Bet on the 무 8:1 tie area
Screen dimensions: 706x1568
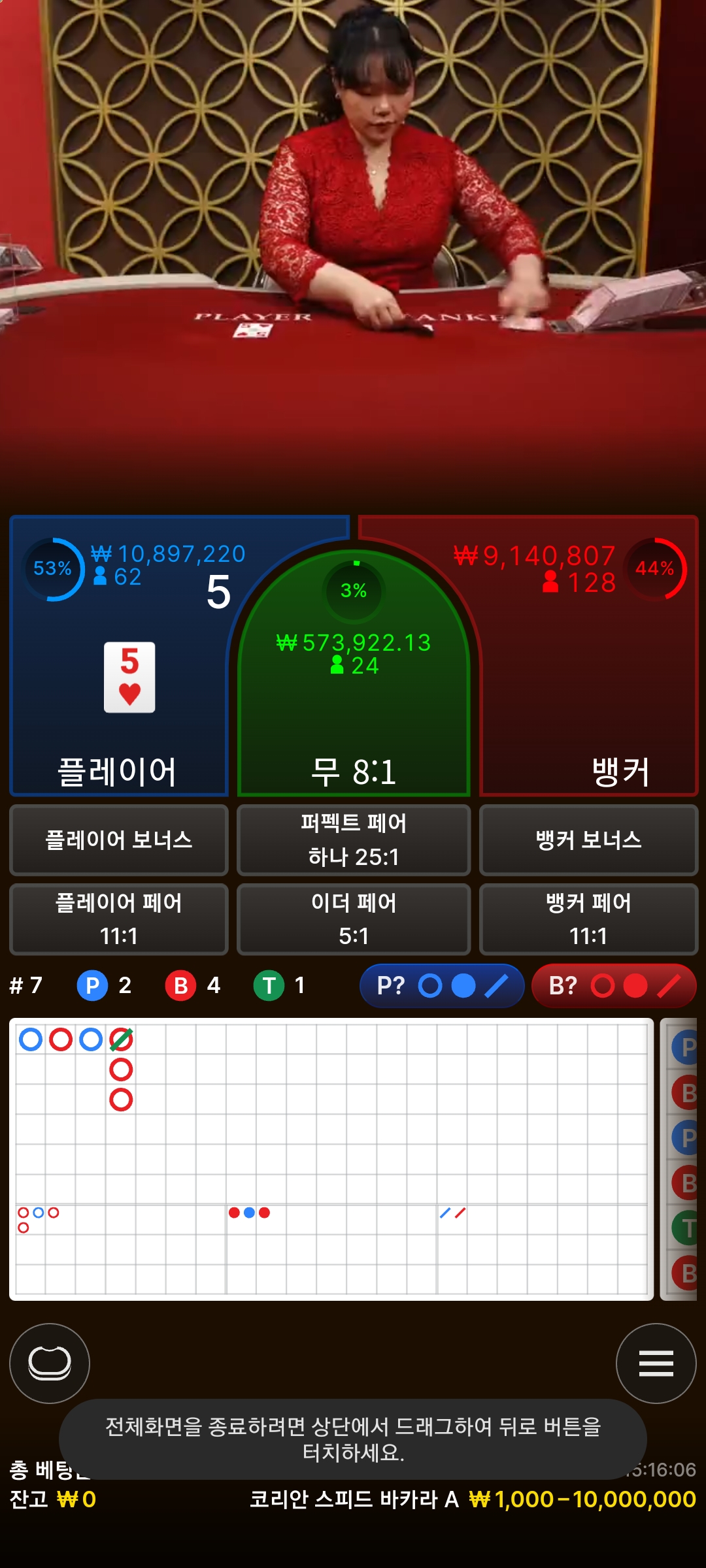(x=354, y=673)
